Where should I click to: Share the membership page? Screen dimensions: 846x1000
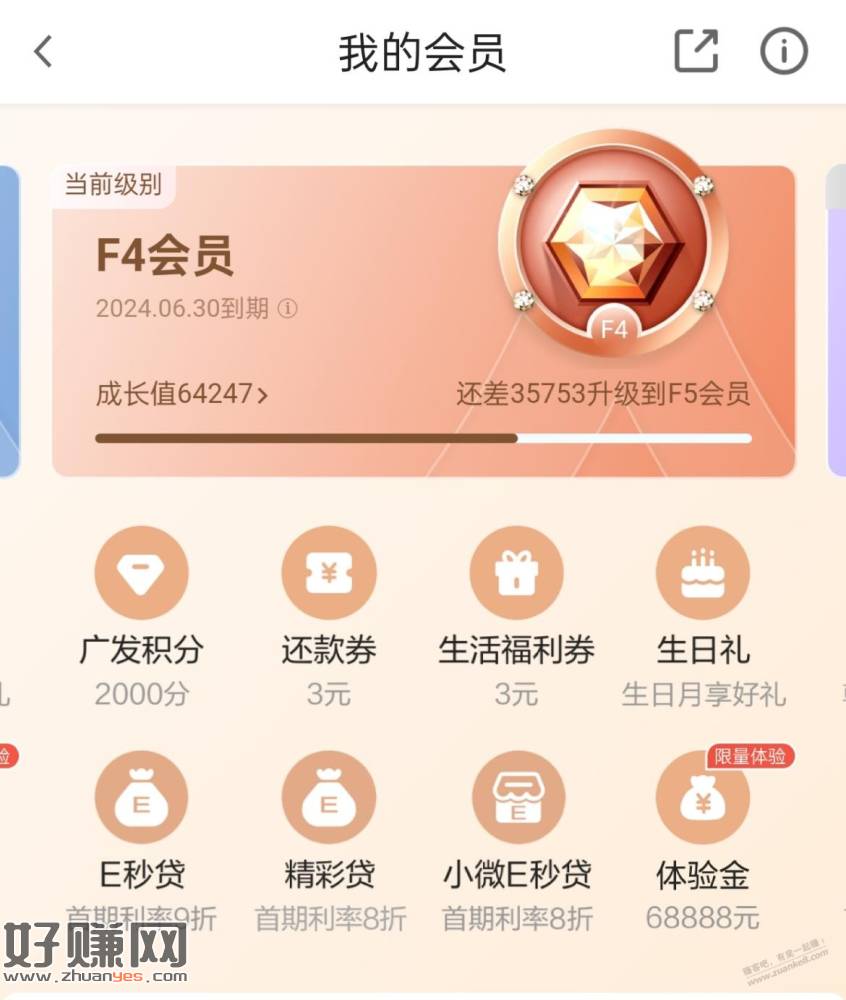[696, 51]
